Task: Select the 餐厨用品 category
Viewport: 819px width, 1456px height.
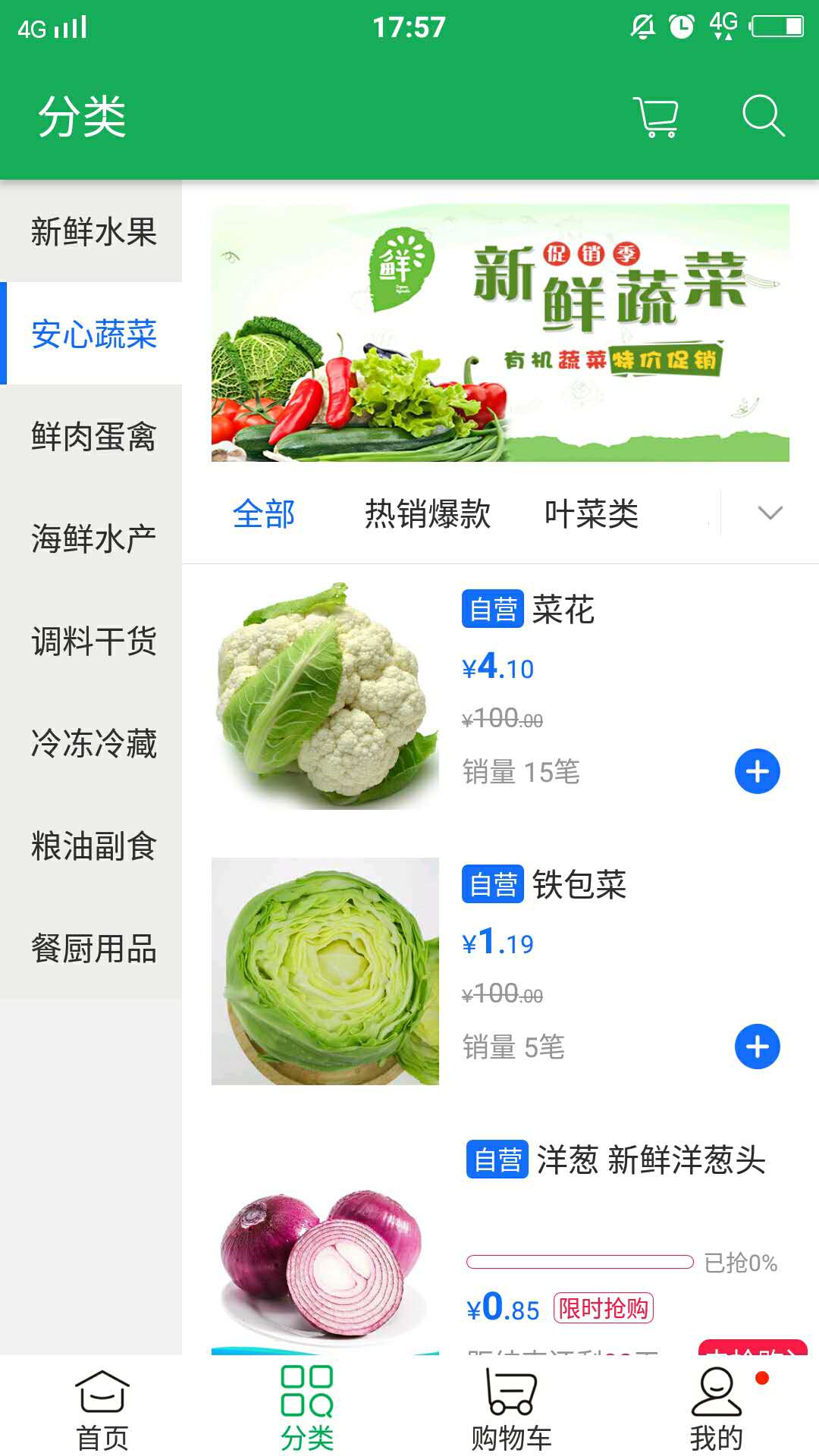Action: [93, 948]
